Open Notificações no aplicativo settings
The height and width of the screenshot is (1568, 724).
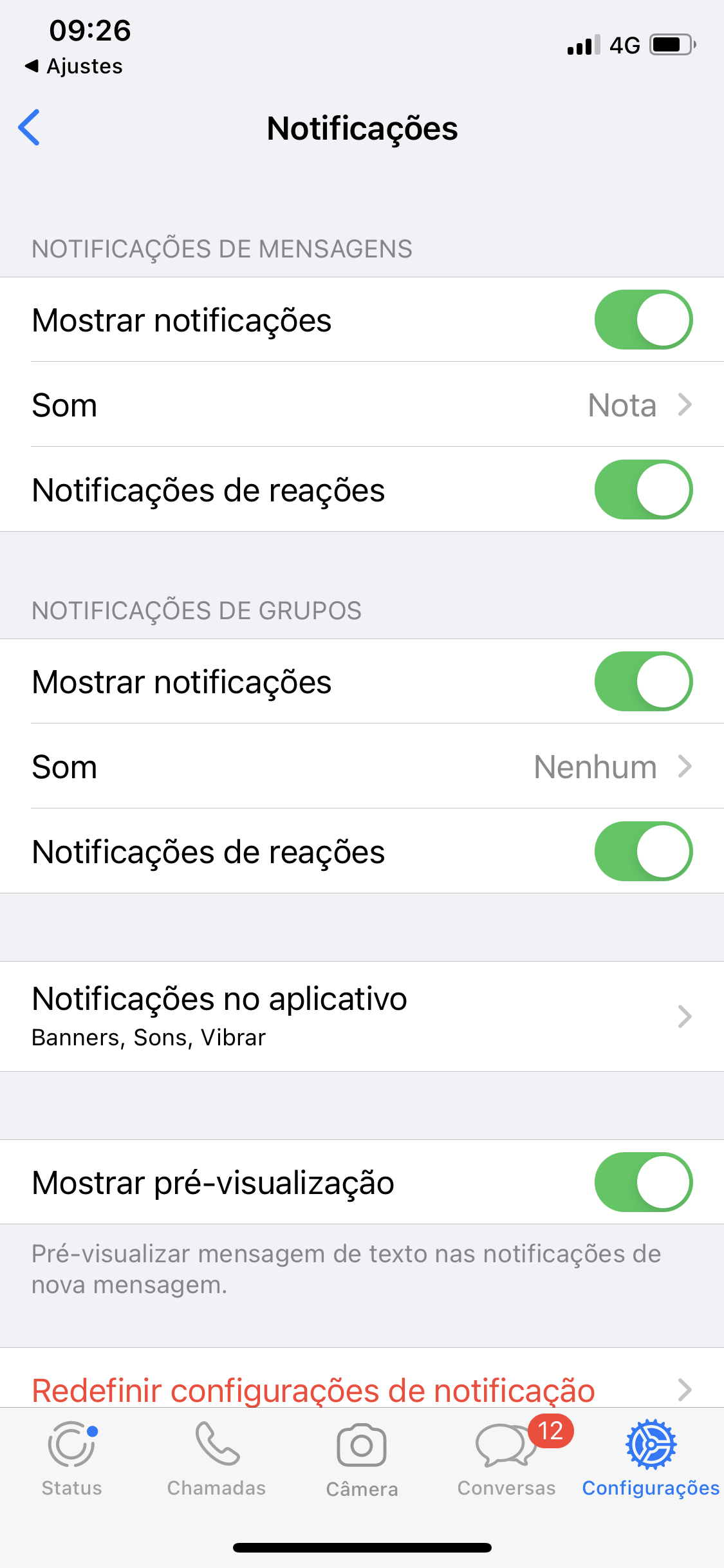point(362,1016)
